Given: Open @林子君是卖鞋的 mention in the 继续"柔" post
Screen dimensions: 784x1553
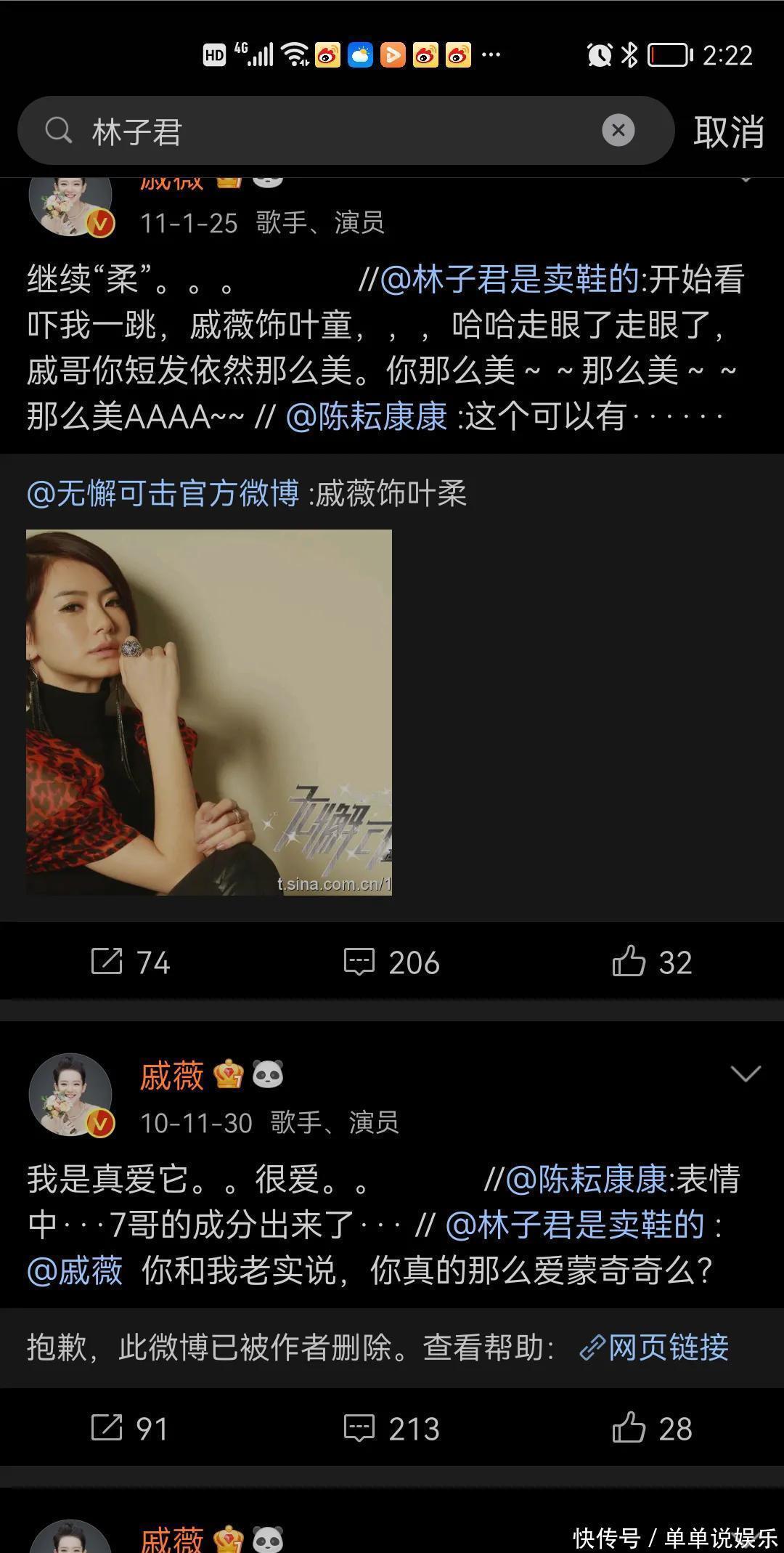Looking at the screenshot, I should coord(510,280).
